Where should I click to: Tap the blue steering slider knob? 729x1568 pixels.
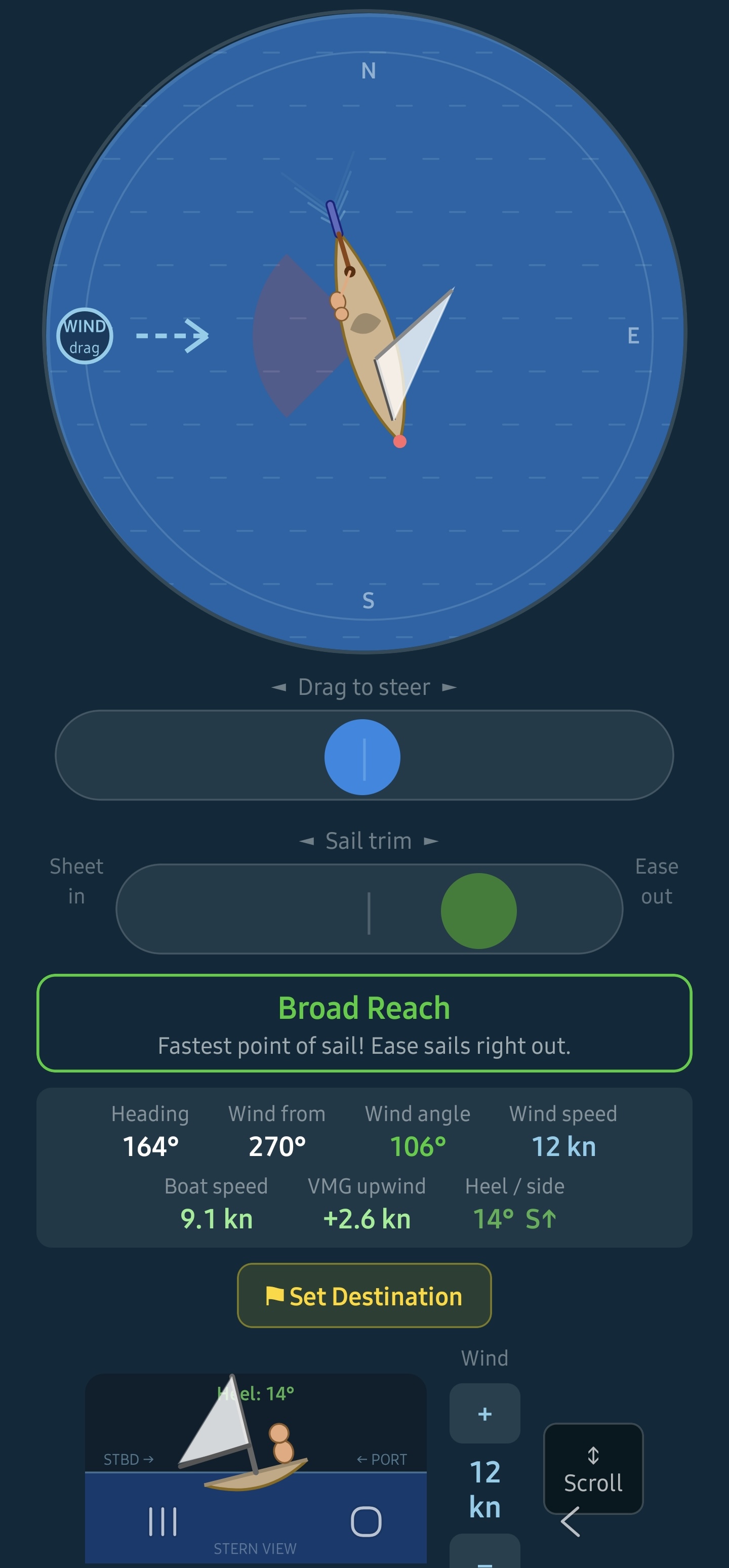pyautogui.click(x=362, y=757)
